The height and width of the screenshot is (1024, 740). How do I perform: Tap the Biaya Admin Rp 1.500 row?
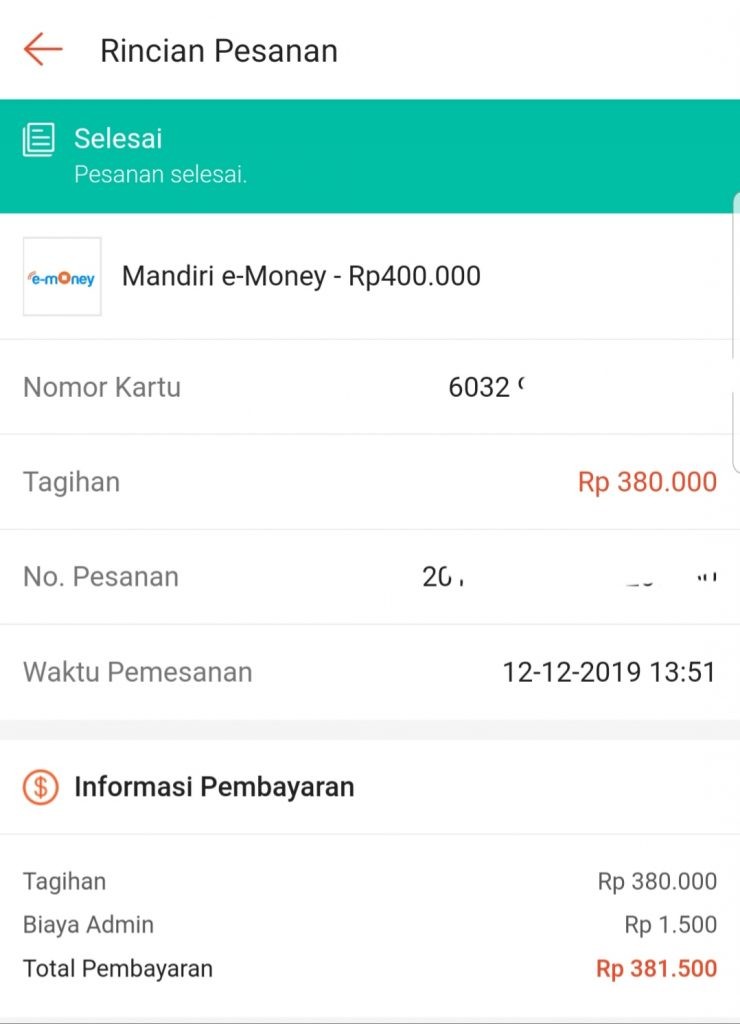(370, 924)
